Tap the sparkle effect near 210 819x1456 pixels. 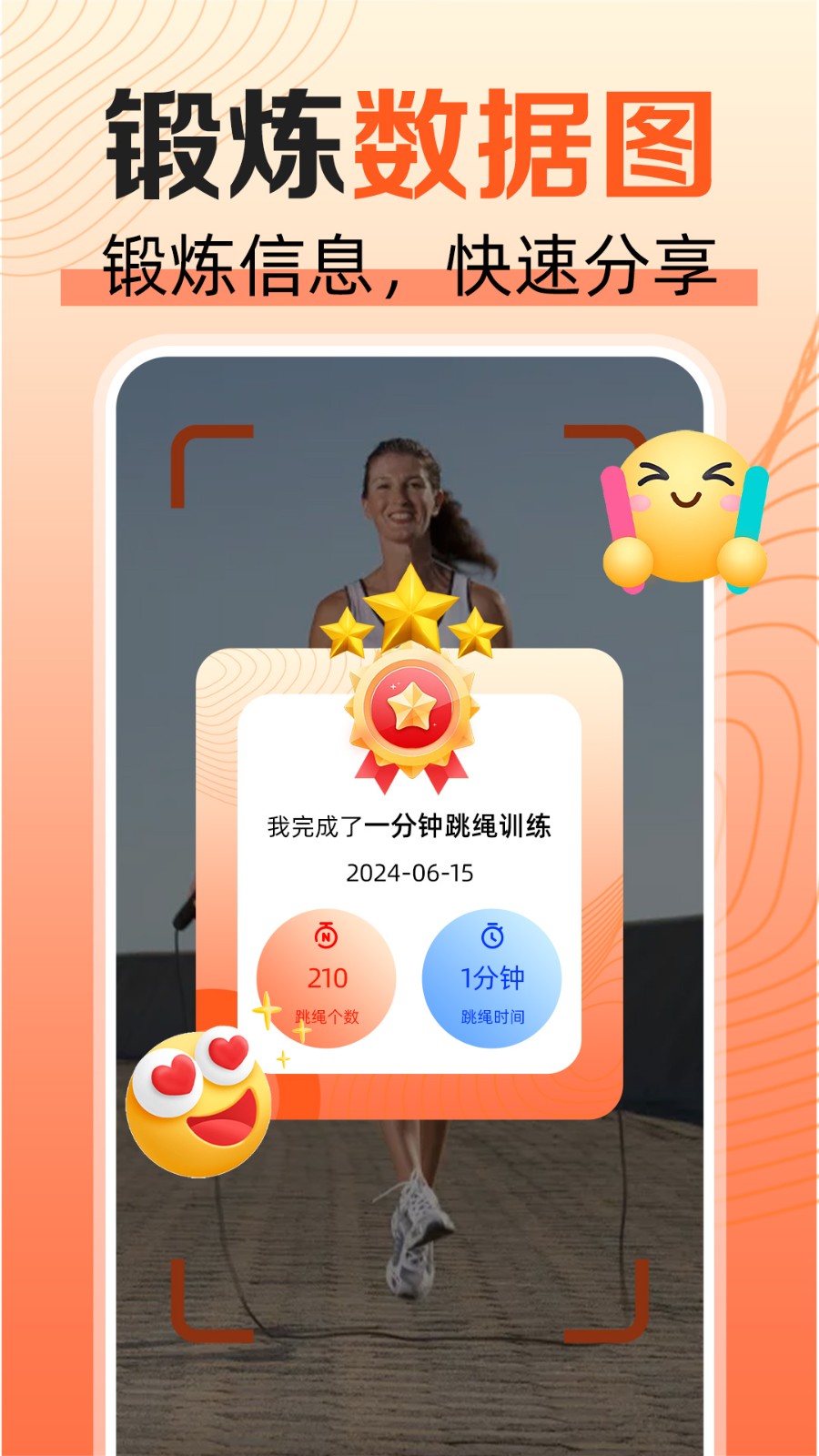tap(268, 1010)
